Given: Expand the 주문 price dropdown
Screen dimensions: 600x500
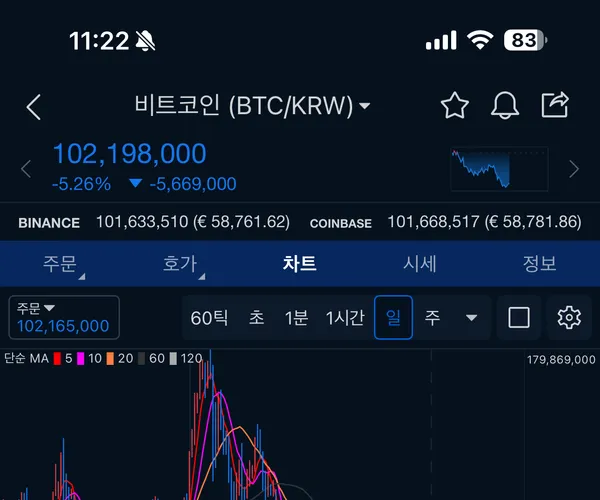Looking at the screenshot, I should (63, 318).
